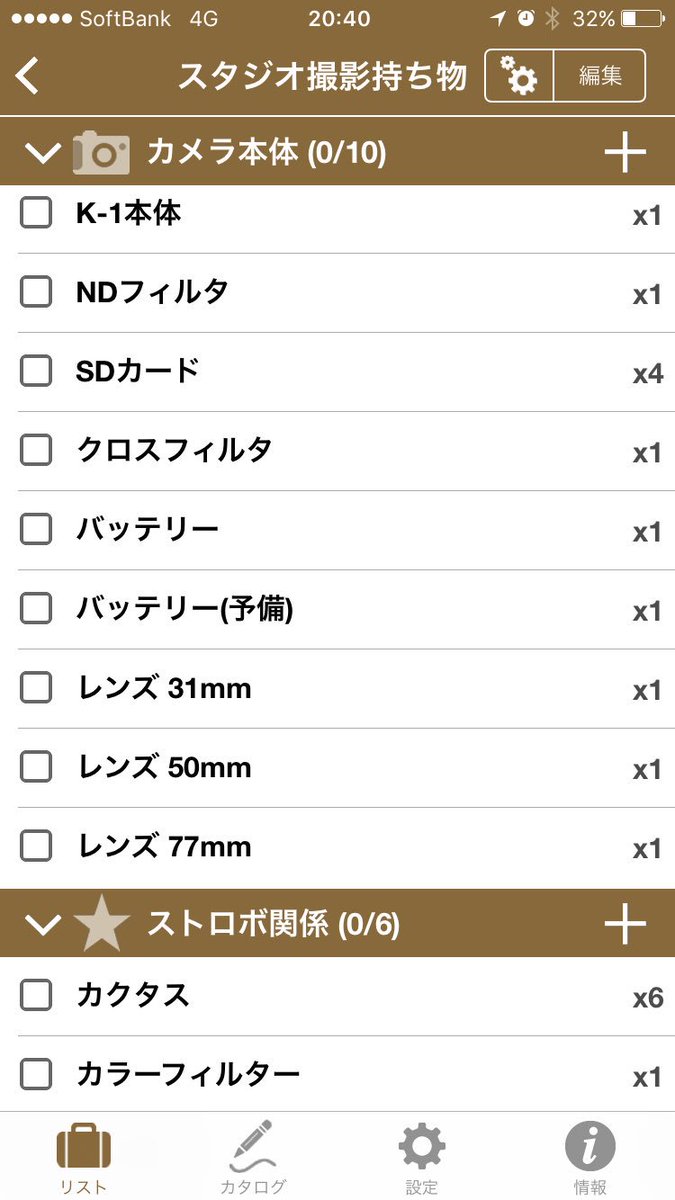Select the レンズ 31mm checkbox
675x1200 pixels.
36,688
